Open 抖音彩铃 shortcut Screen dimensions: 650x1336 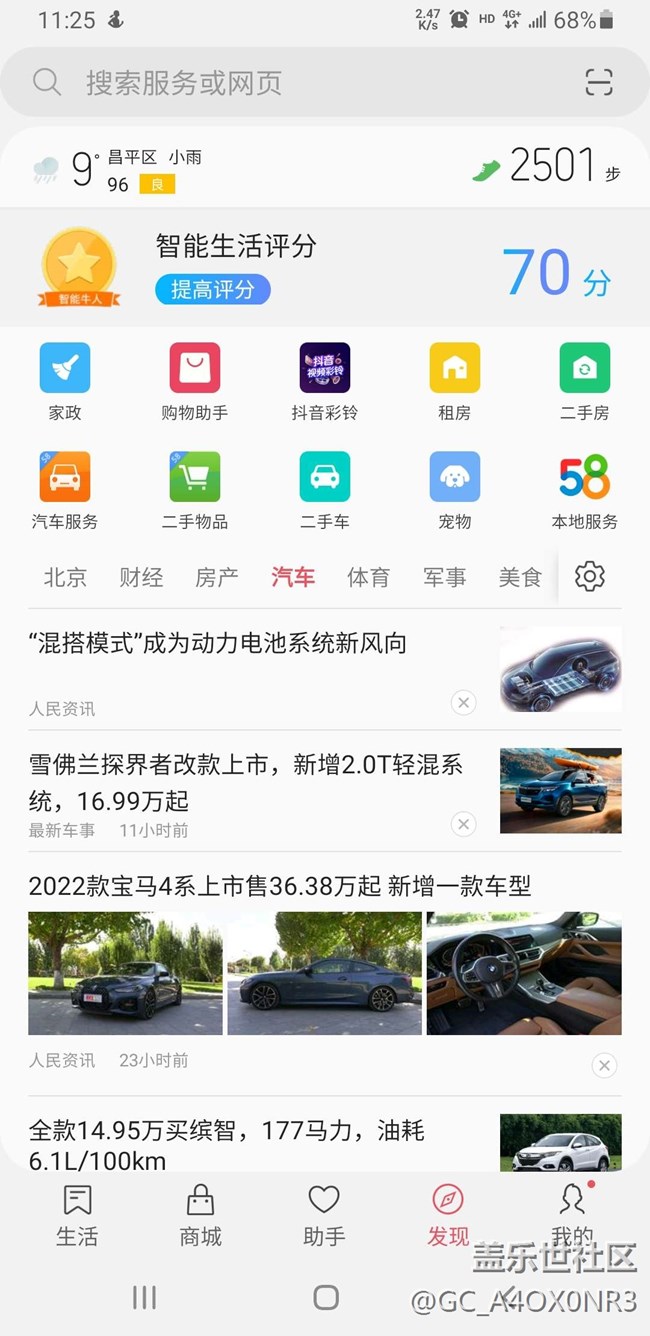(x=325, y=381)
